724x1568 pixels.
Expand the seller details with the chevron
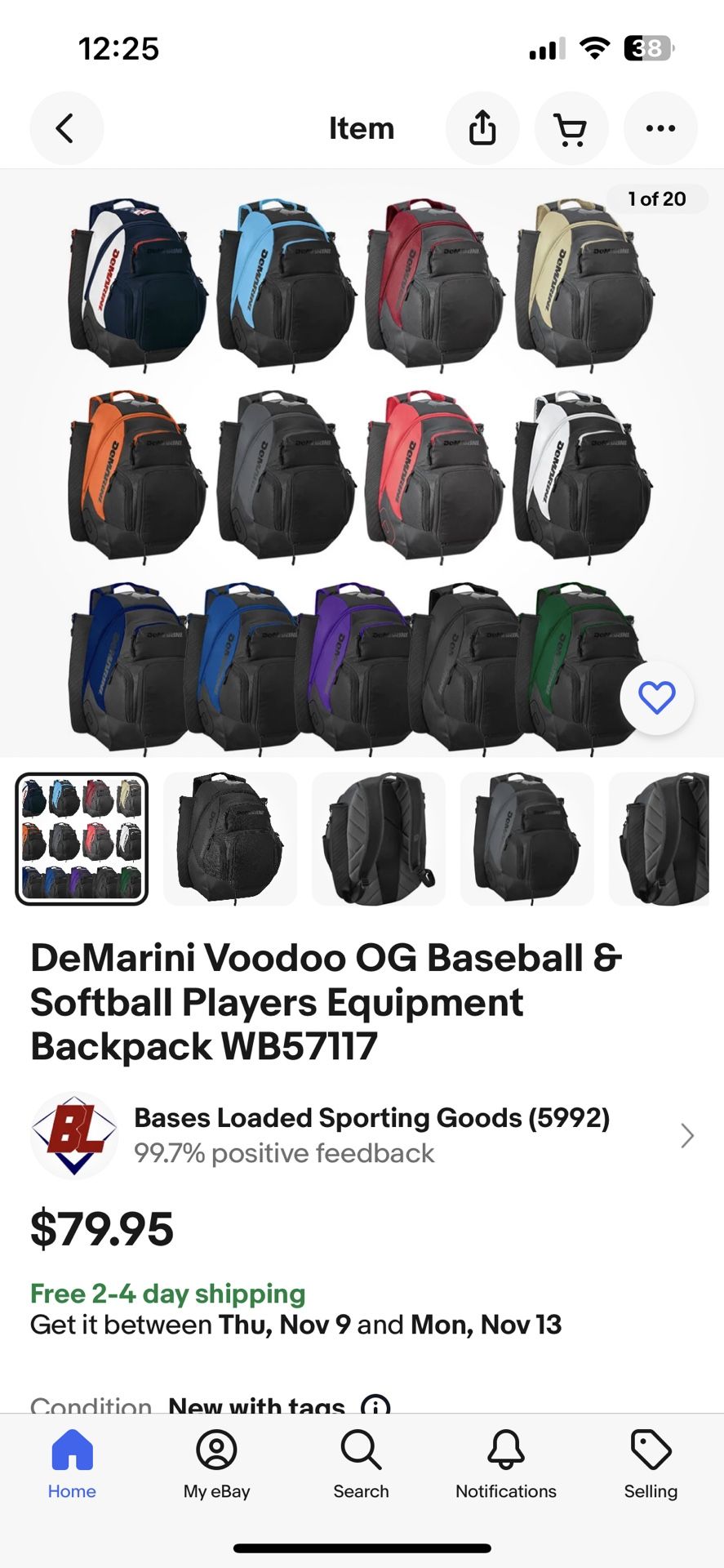[686, 1135]
